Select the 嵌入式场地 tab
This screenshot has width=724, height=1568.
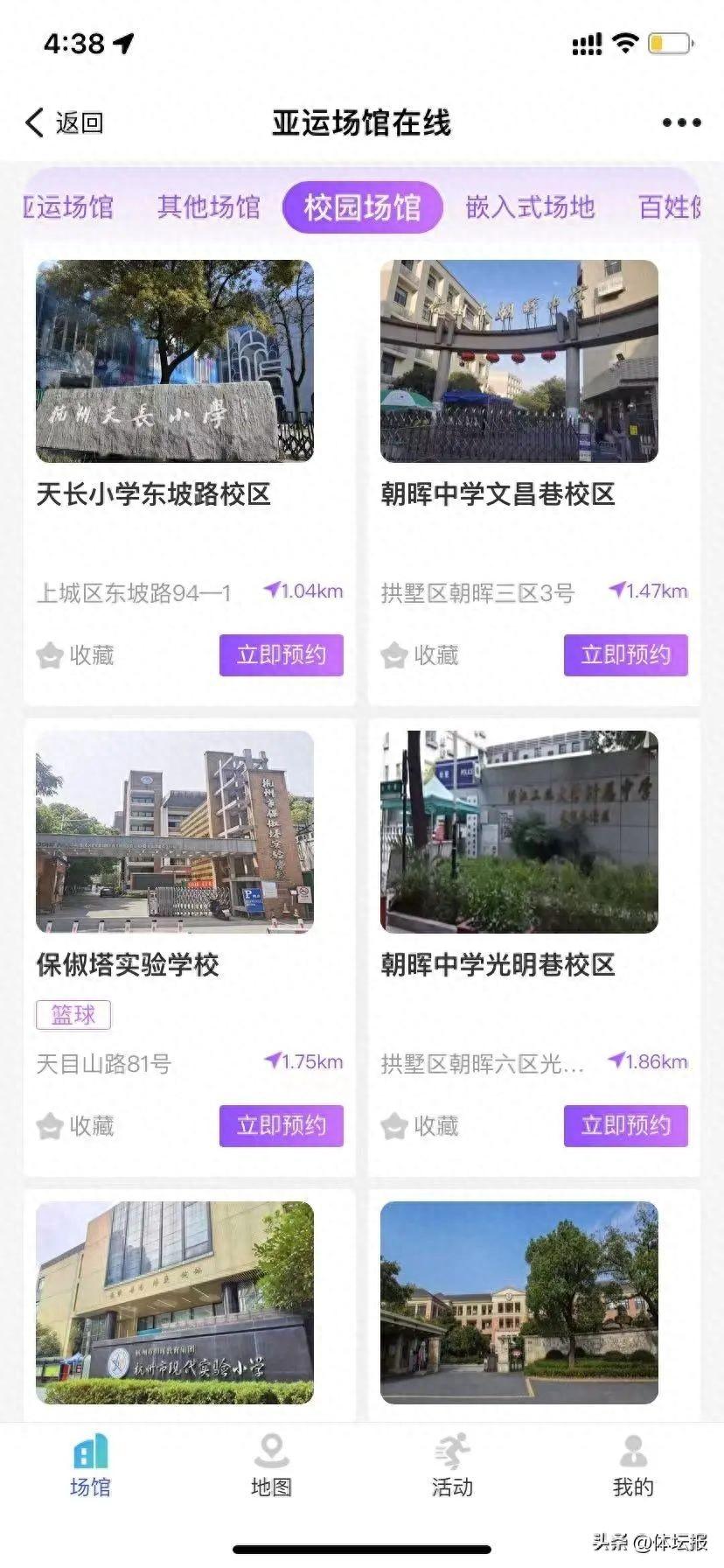(x=530, y=207)
